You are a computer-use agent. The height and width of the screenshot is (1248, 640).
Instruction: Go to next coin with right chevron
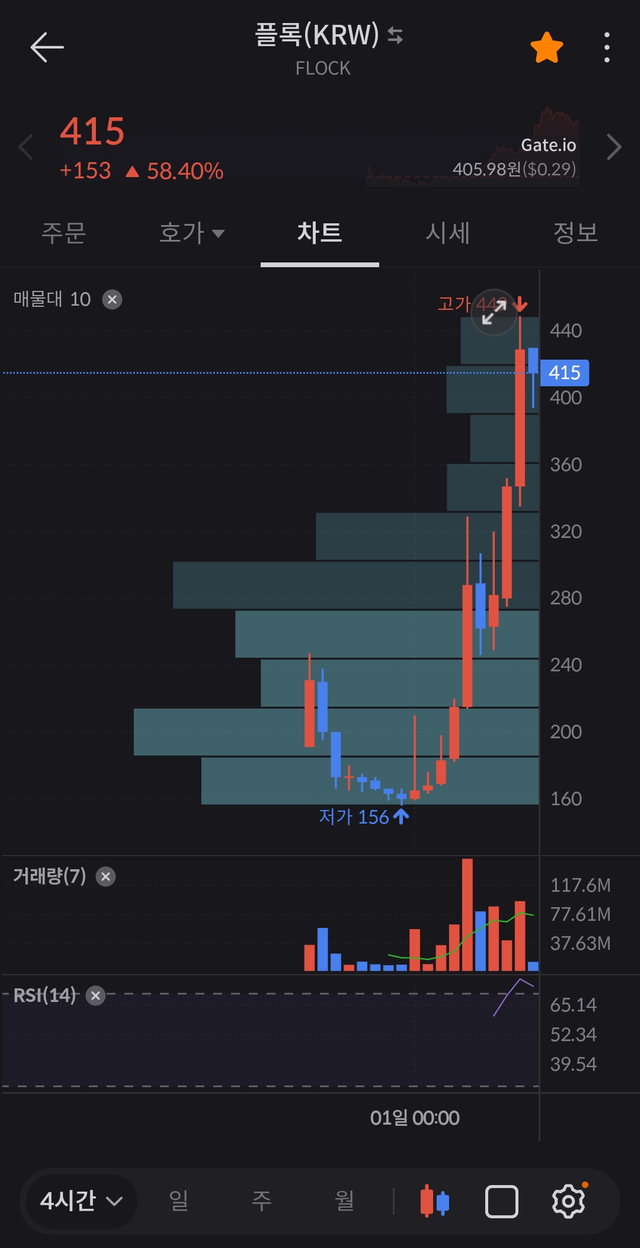click(x=614, y=148)
